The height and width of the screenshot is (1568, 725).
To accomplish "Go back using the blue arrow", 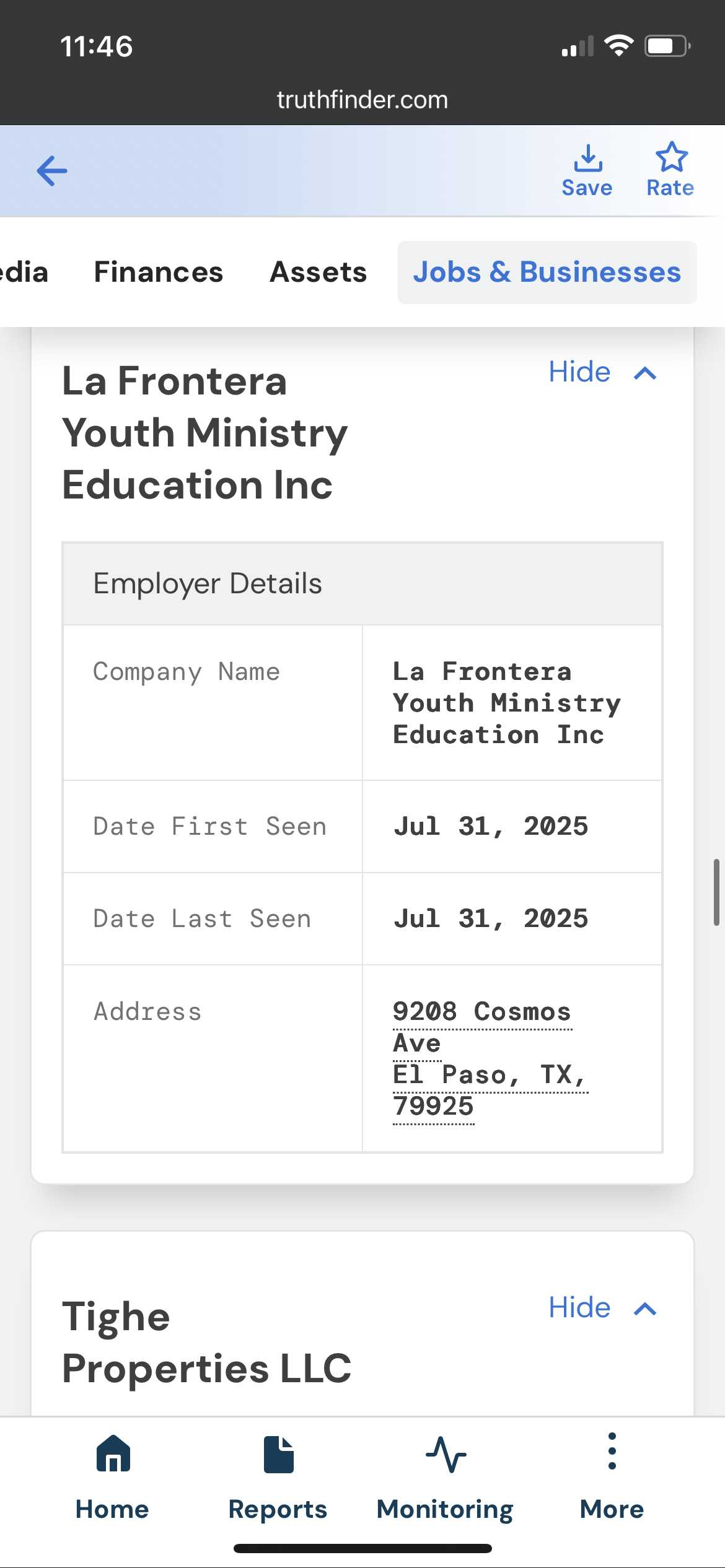I will (52, 171).
